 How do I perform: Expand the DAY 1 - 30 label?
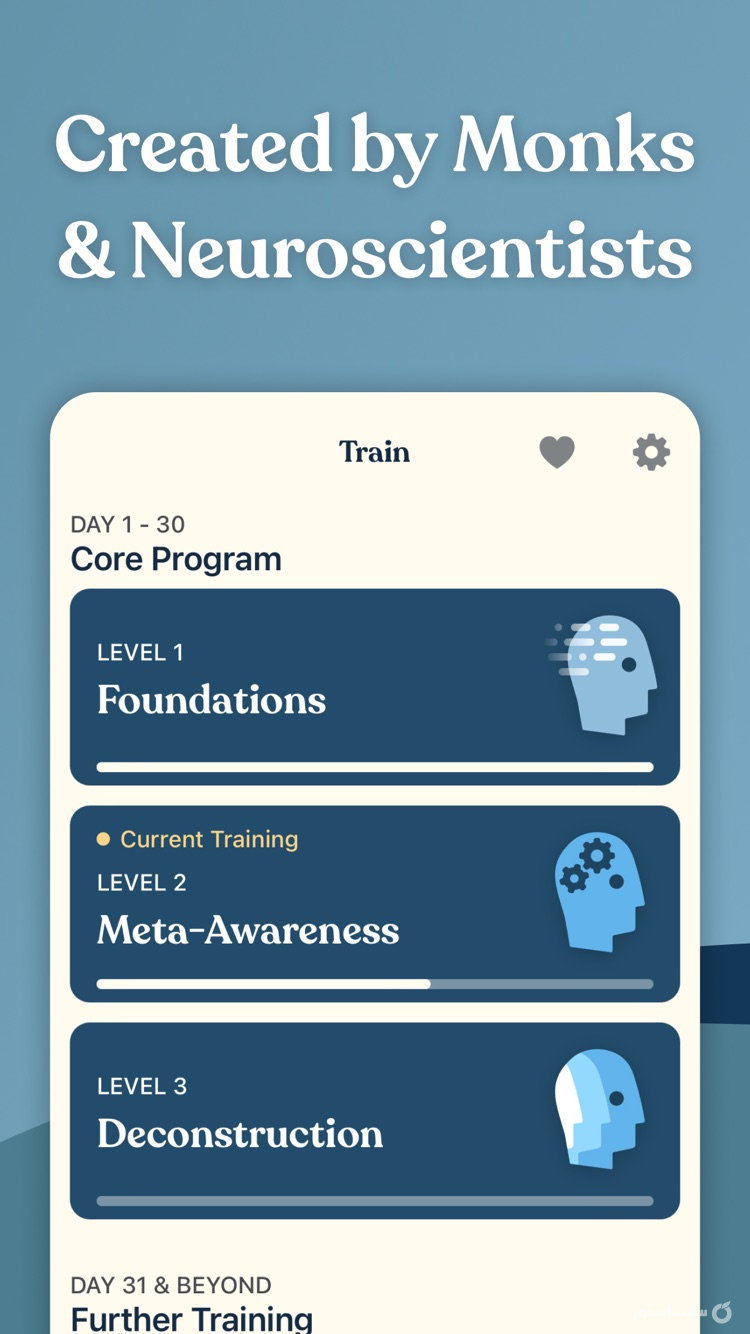128,524
